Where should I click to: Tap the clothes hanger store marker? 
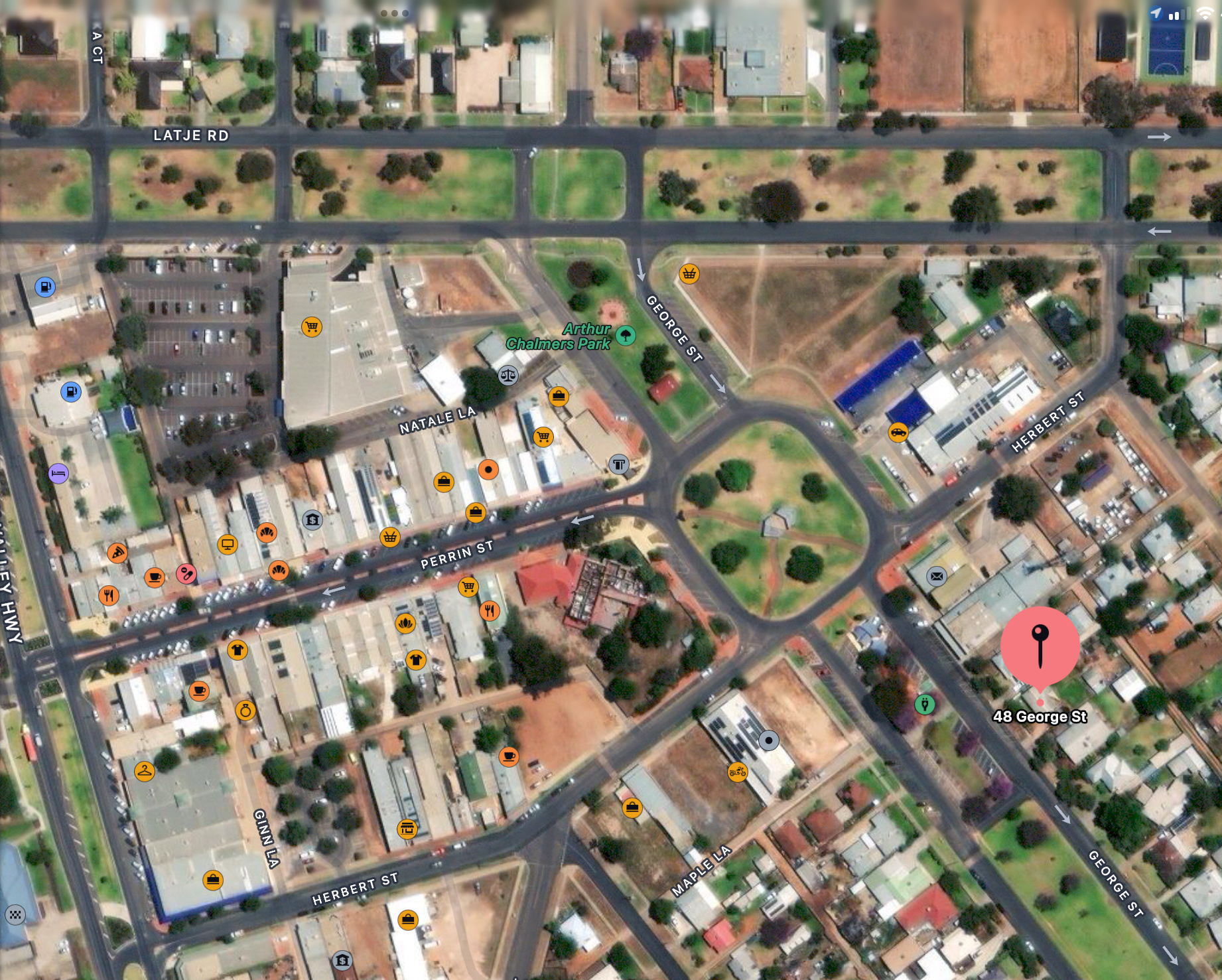coord(144,771)
